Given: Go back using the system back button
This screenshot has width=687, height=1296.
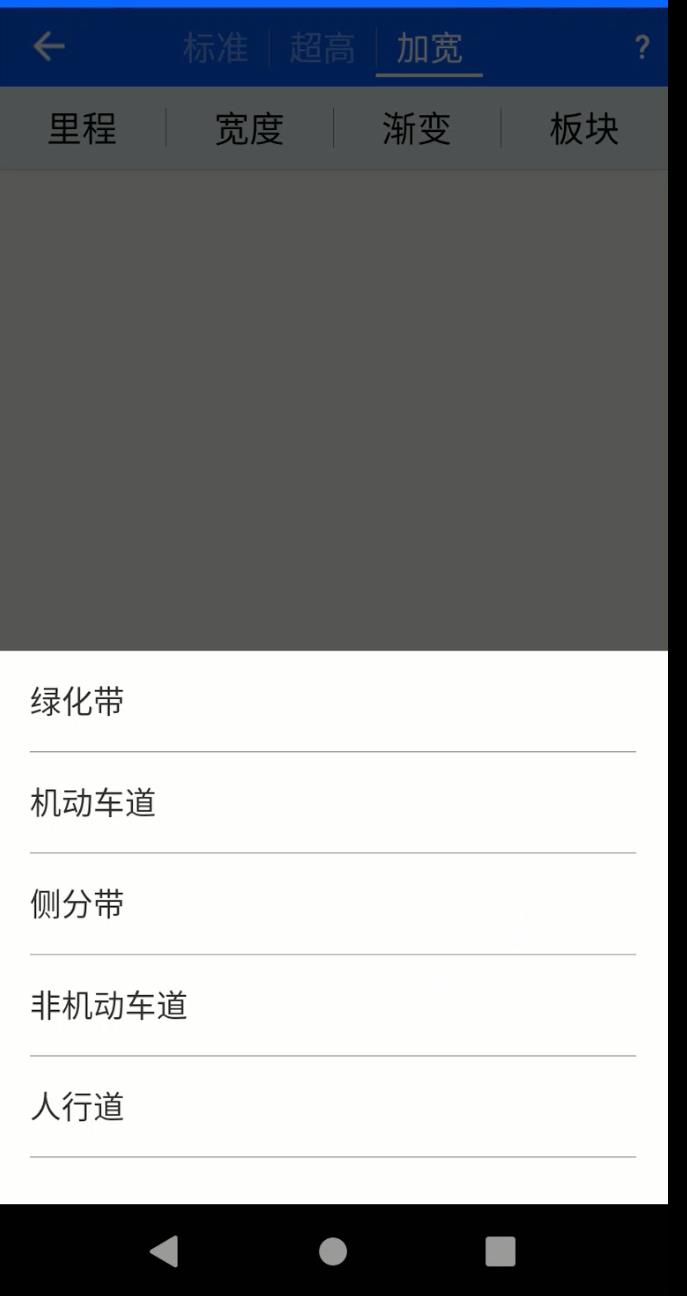Looking at the screenshot, I should pyautogui.click(x=164, y=1251).
